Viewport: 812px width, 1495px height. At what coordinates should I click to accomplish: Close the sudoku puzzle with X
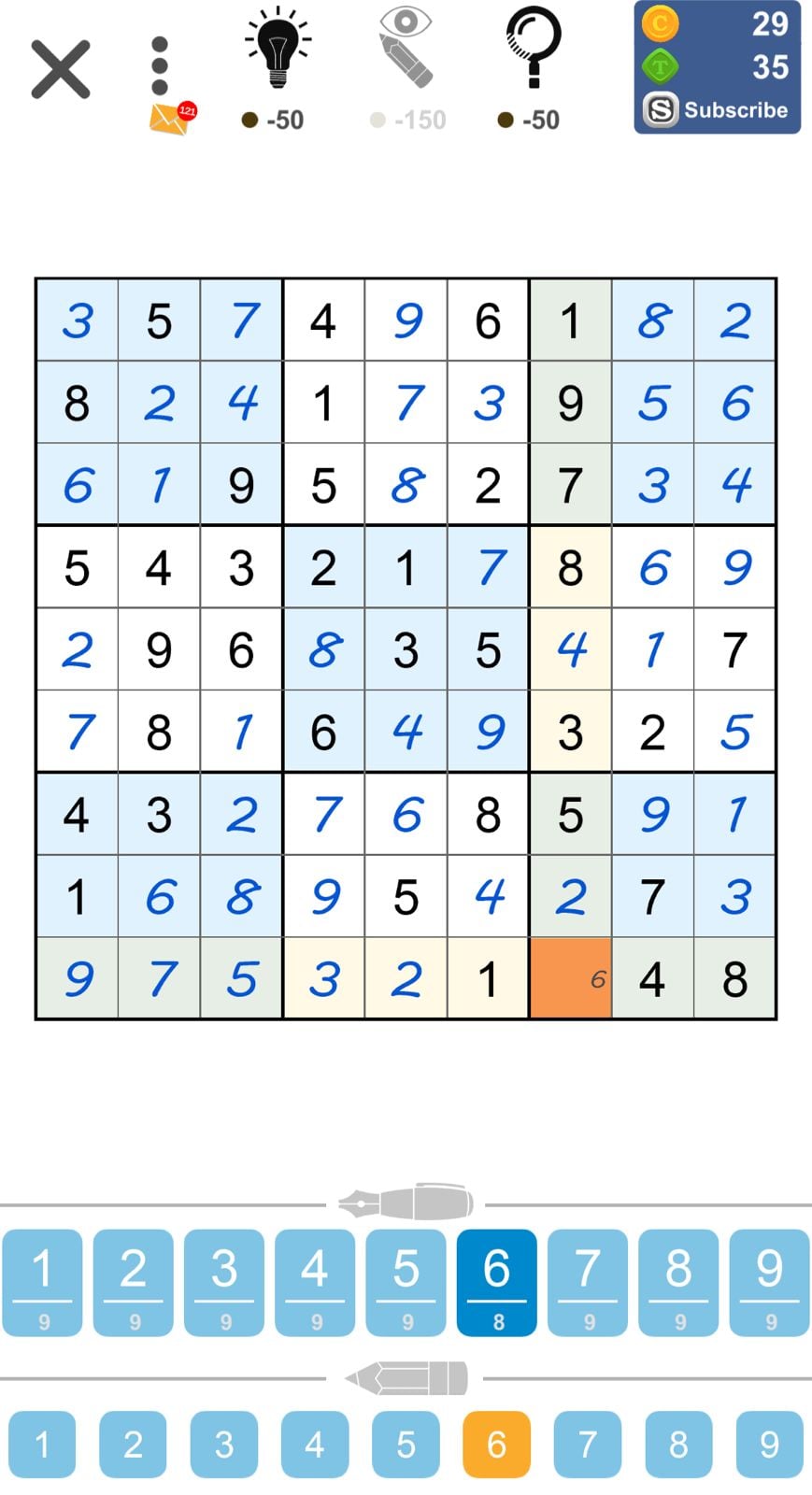61,69
